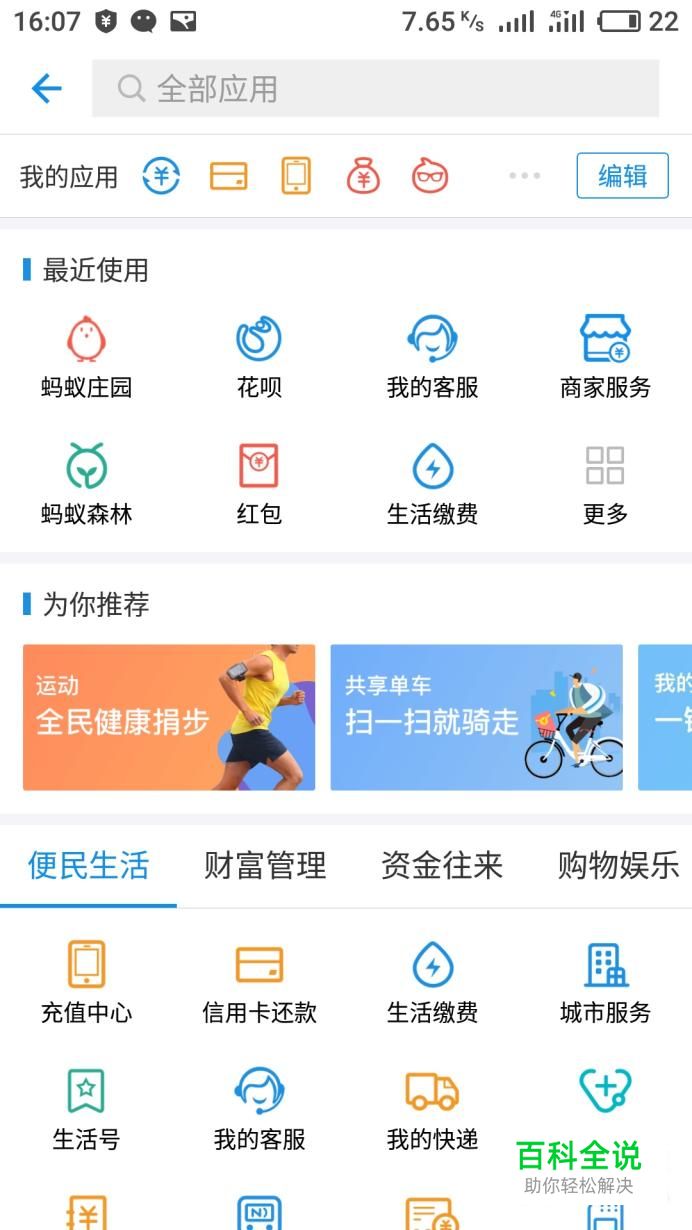Select the 便民生活 tab
The image size is (692, 1230).
pyautogui.click(x=88, y=865)
